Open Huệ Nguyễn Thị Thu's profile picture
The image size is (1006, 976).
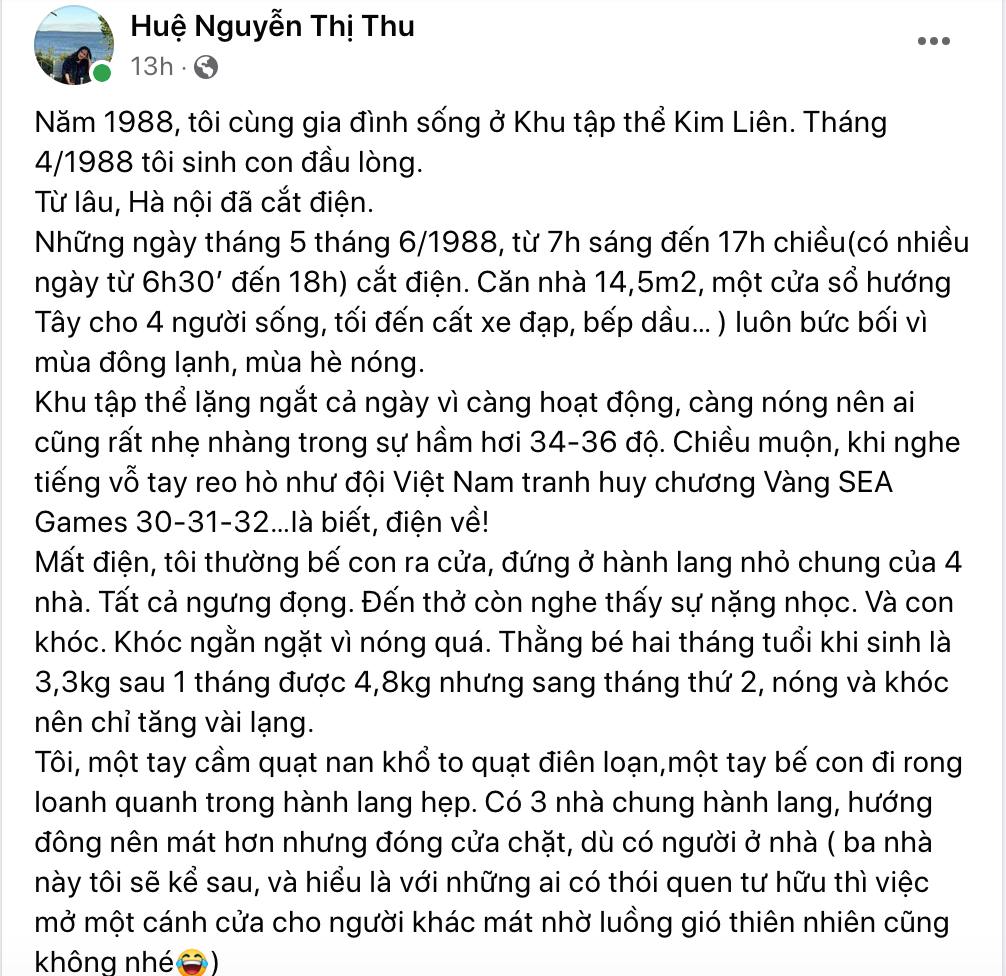(x=73, y=45)
